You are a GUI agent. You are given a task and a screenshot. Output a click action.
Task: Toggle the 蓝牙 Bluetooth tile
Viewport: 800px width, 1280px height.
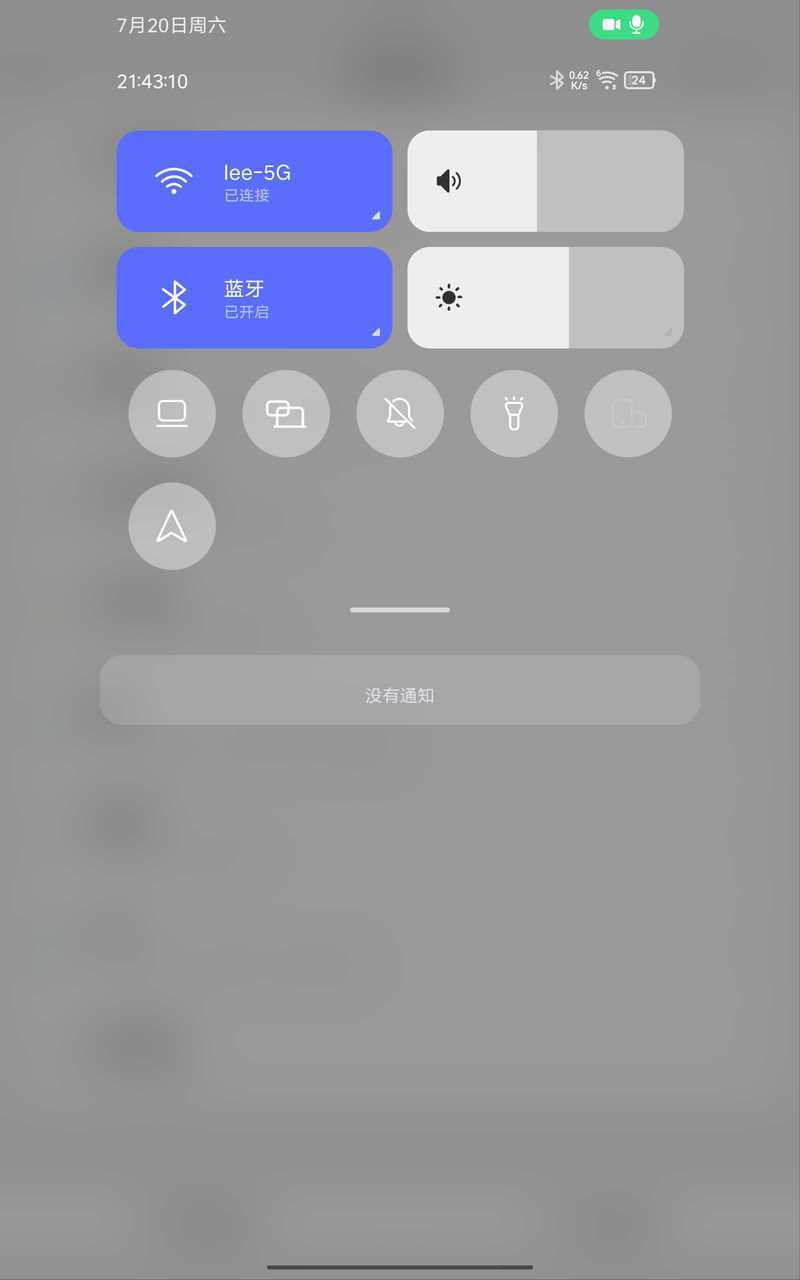(x=254, y=298)
